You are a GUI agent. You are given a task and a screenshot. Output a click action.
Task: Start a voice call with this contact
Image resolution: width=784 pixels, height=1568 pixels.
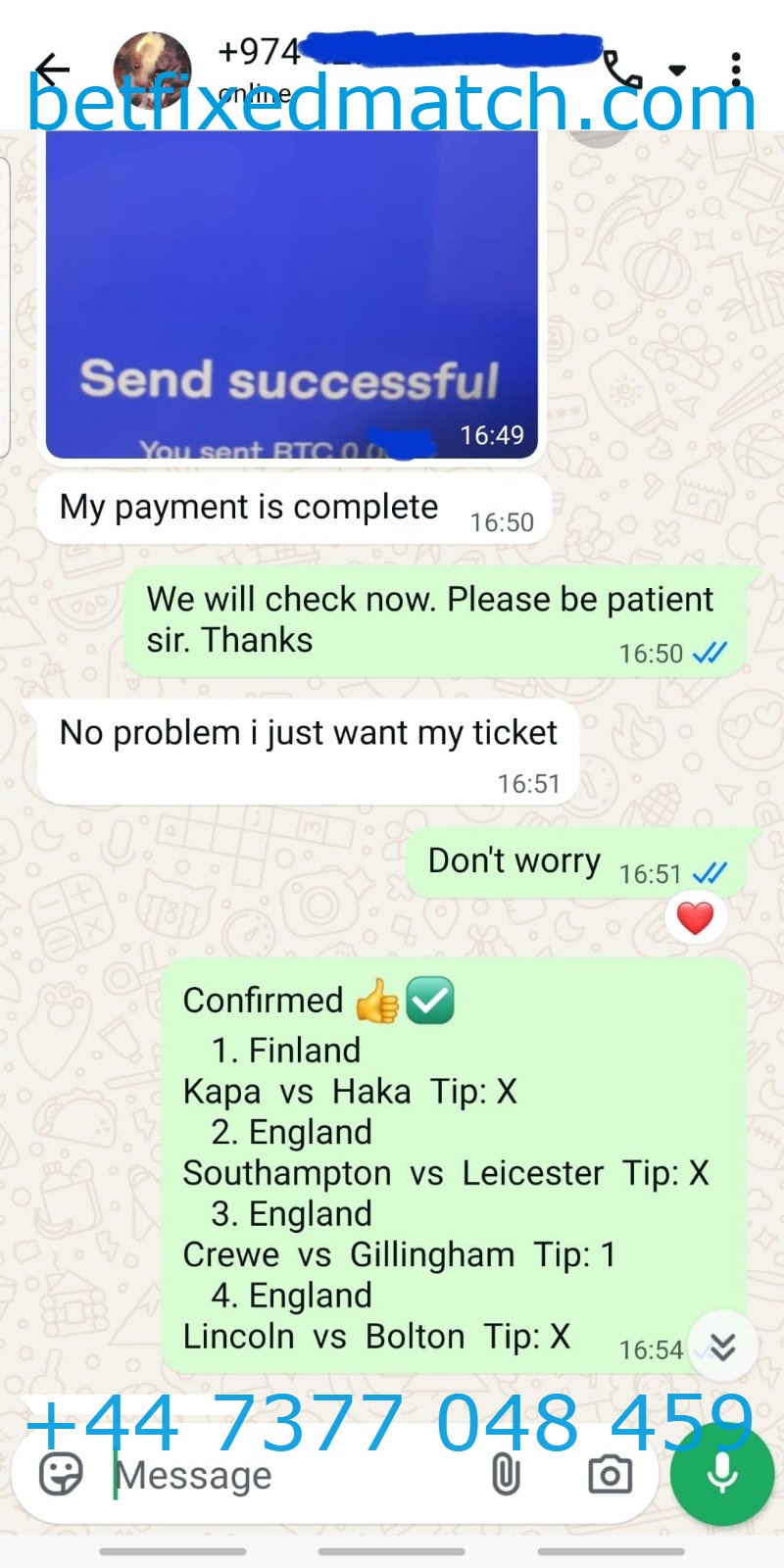pos(623,70)
